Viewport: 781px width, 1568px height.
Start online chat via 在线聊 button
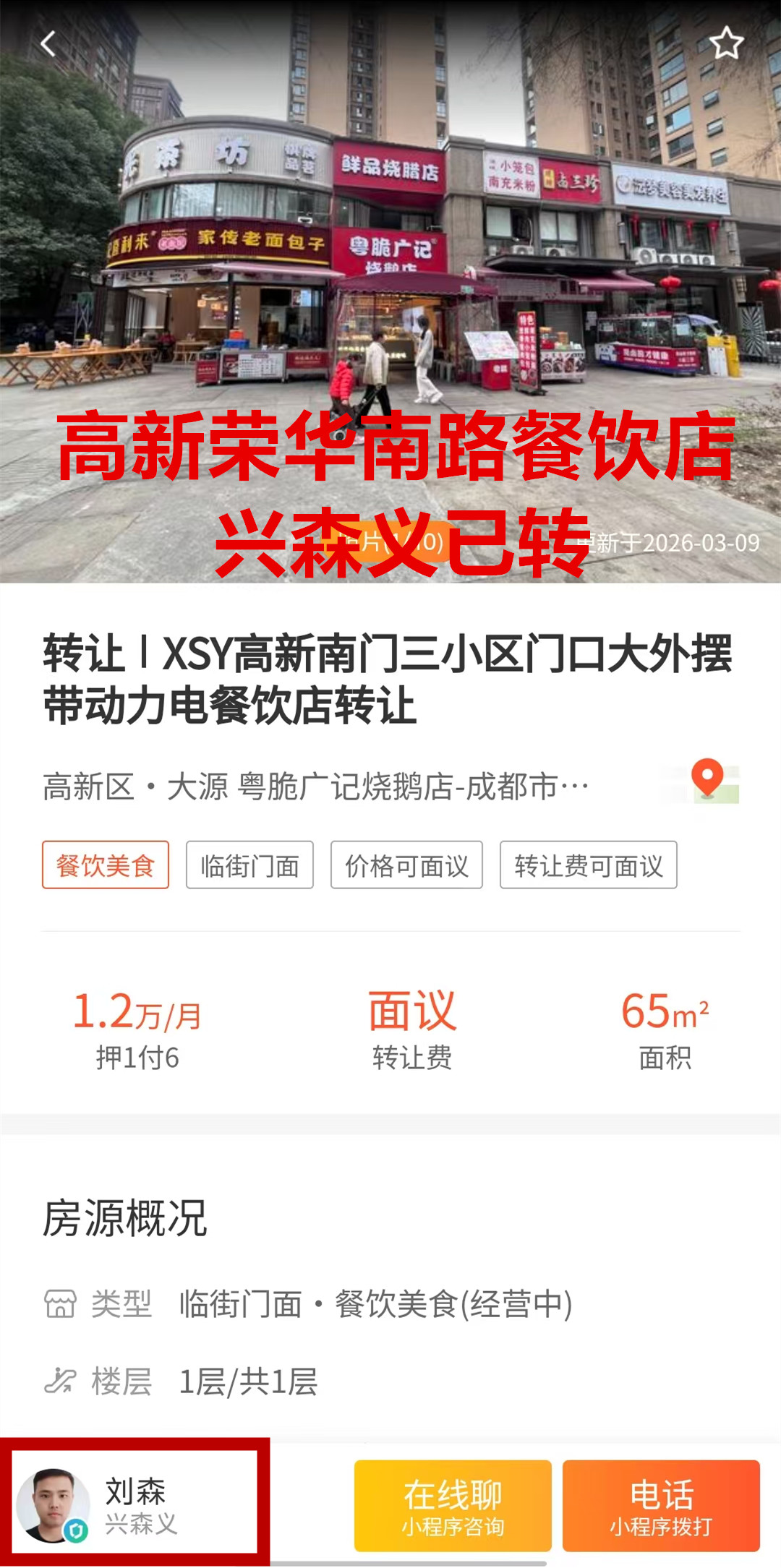pyautogui.click(x=453, y=1506)
